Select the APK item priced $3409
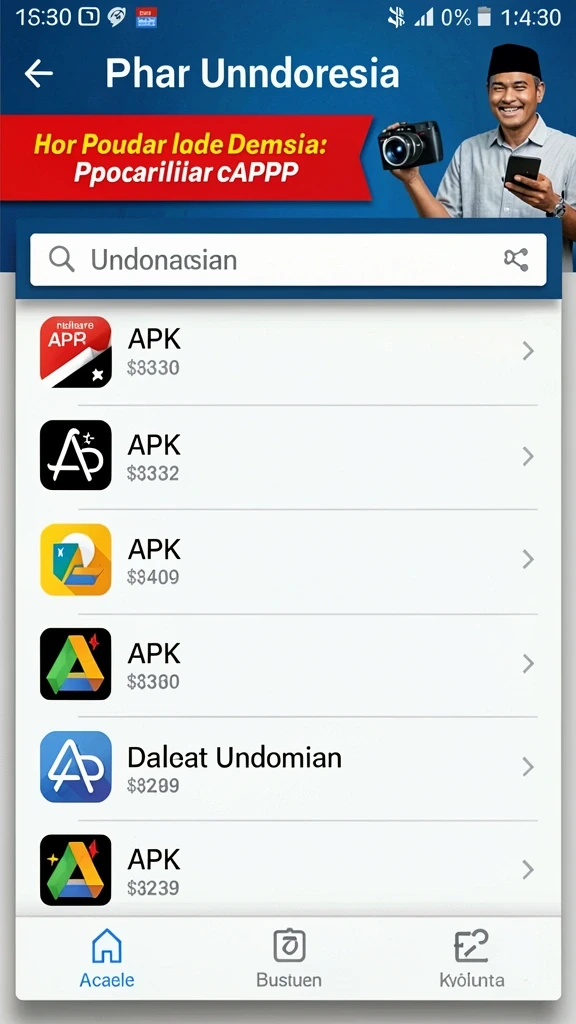576x1024 pixels. (x=288, y=560)
